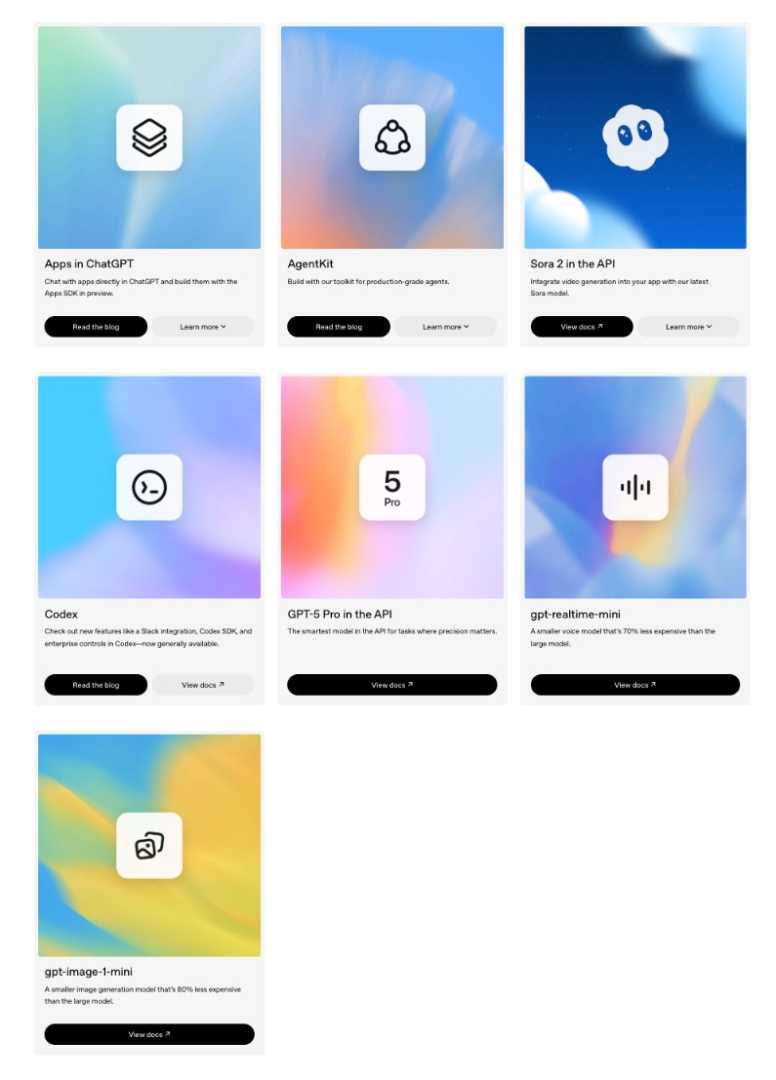Screen dimensions: 776x1080
Task: Expand Learn more under AgentKit
Action: (x=446, y=327)
